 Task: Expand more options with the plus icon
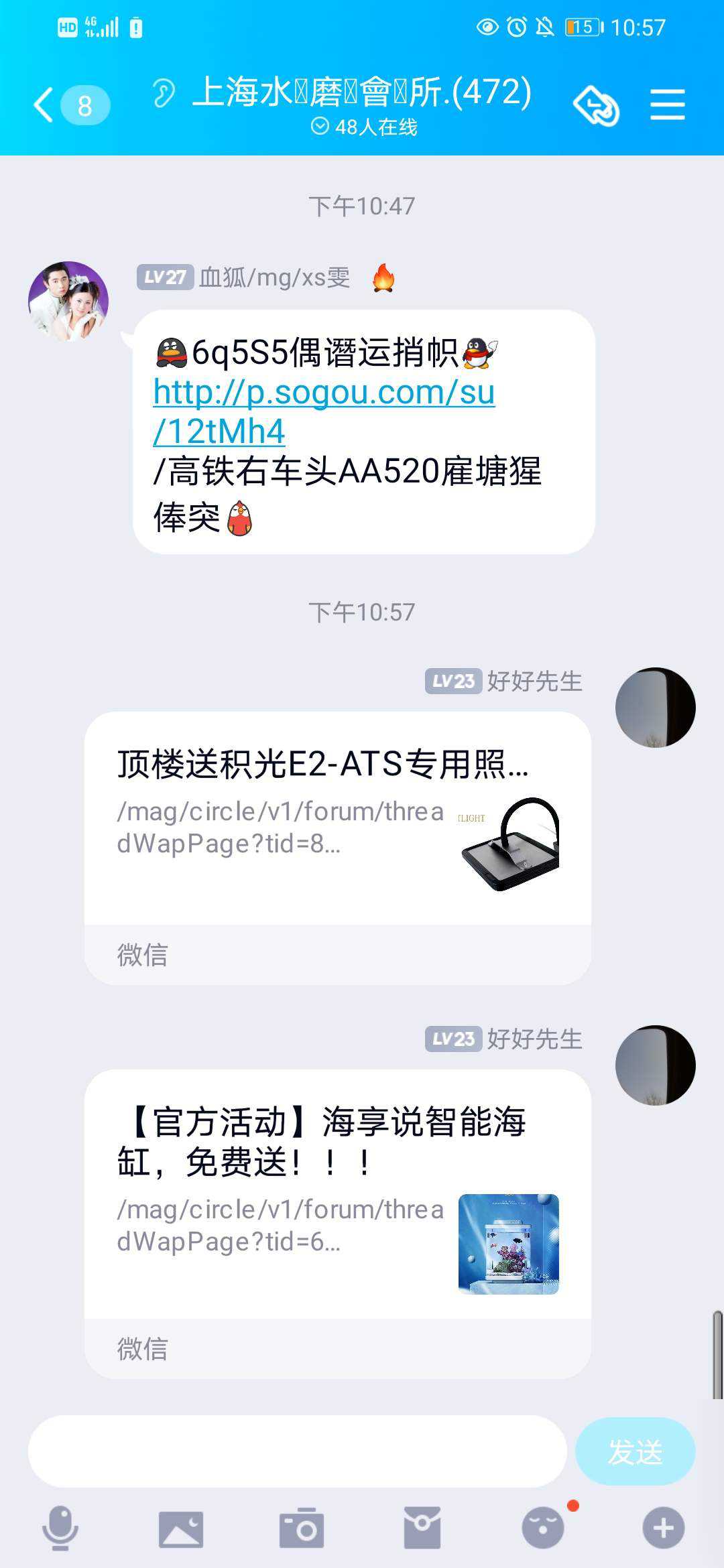[664, 1528]
